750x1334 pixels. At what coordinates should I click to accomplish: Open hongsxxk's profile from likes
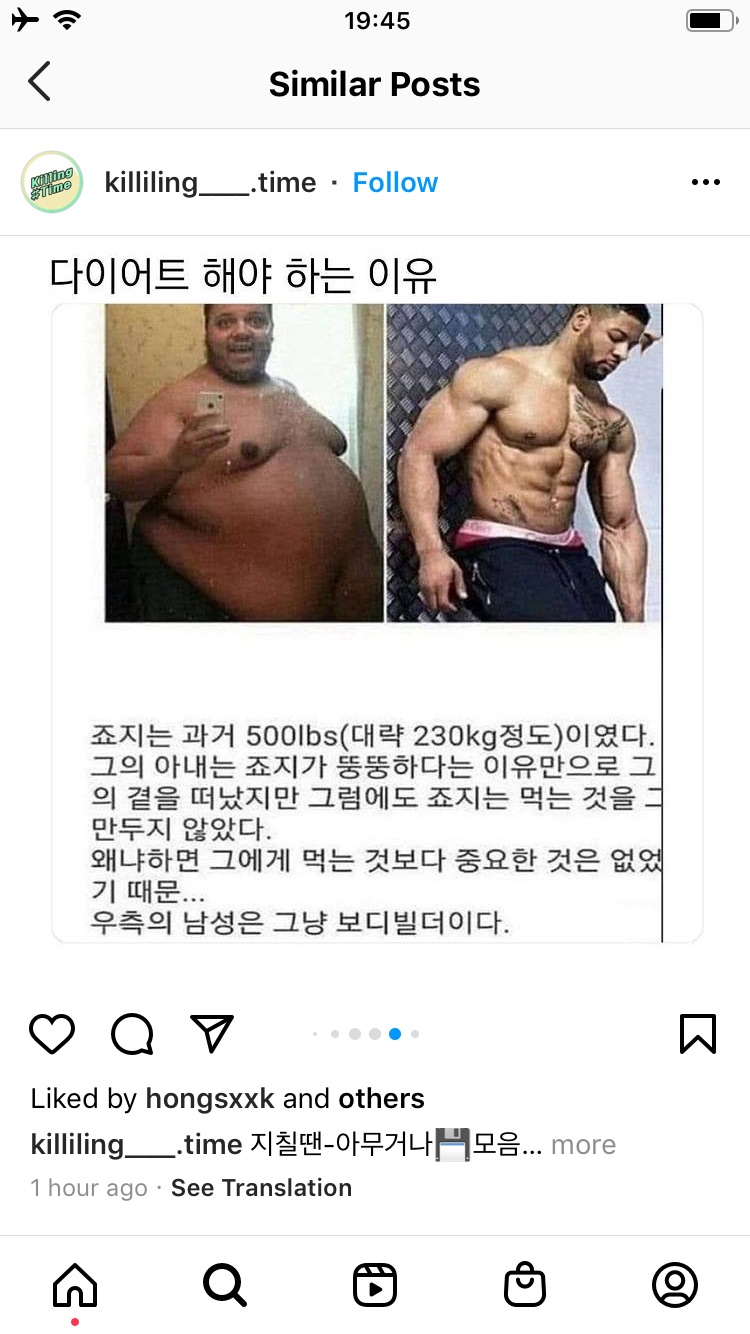point(210,1098)
